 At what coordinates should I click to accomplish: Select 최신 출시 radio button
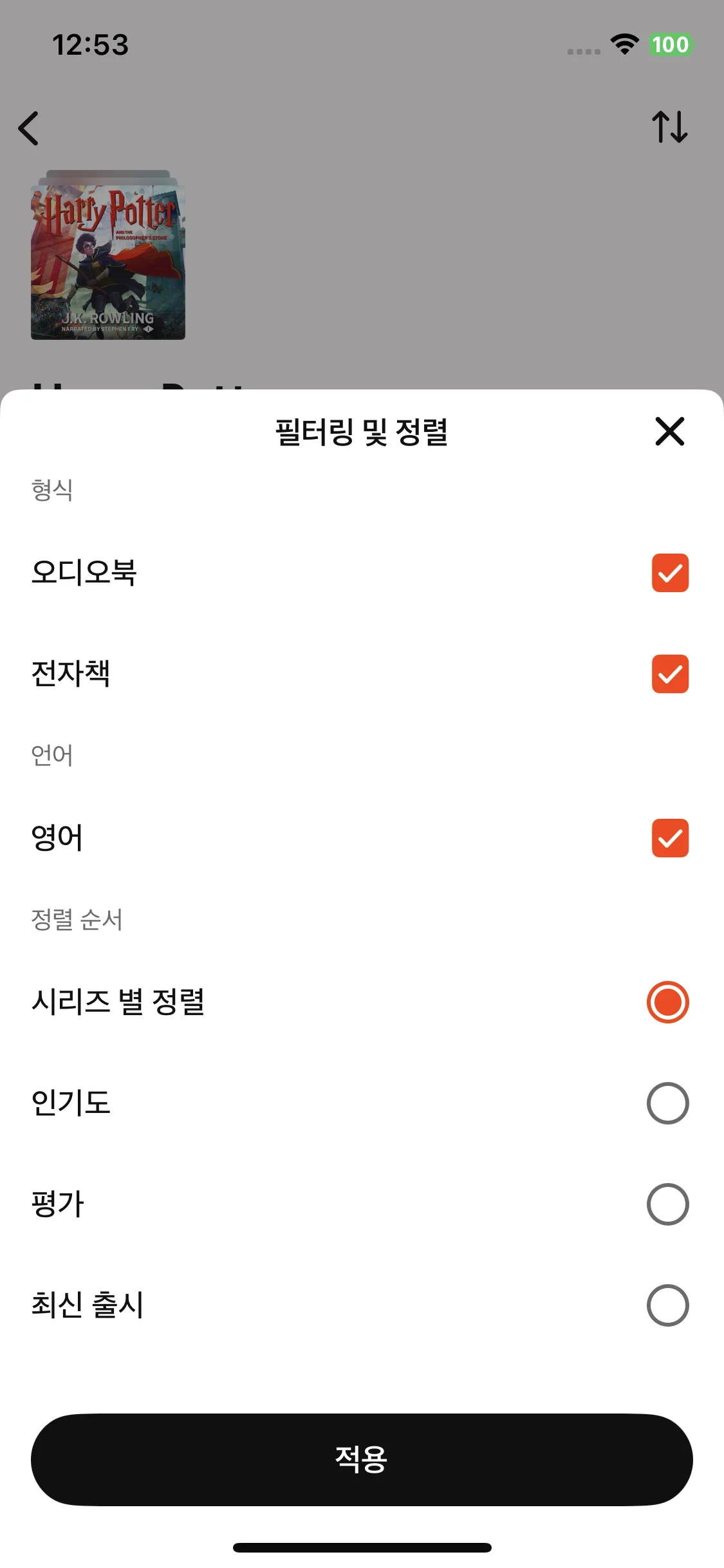coord(667,1305)
